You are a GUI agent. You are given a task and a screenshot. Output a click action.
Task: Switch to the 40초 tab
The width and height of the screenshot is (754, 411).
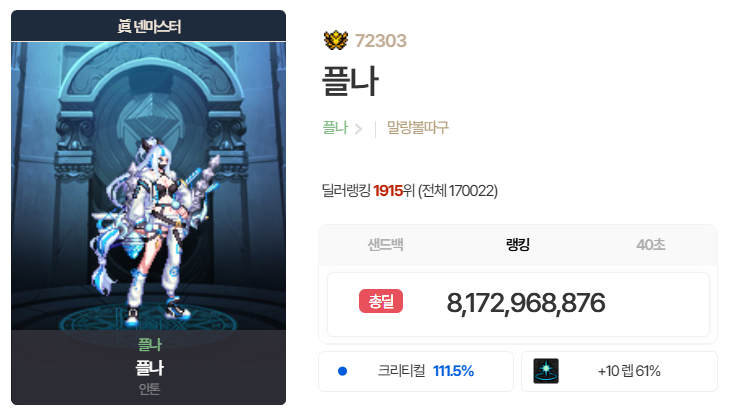650,244
